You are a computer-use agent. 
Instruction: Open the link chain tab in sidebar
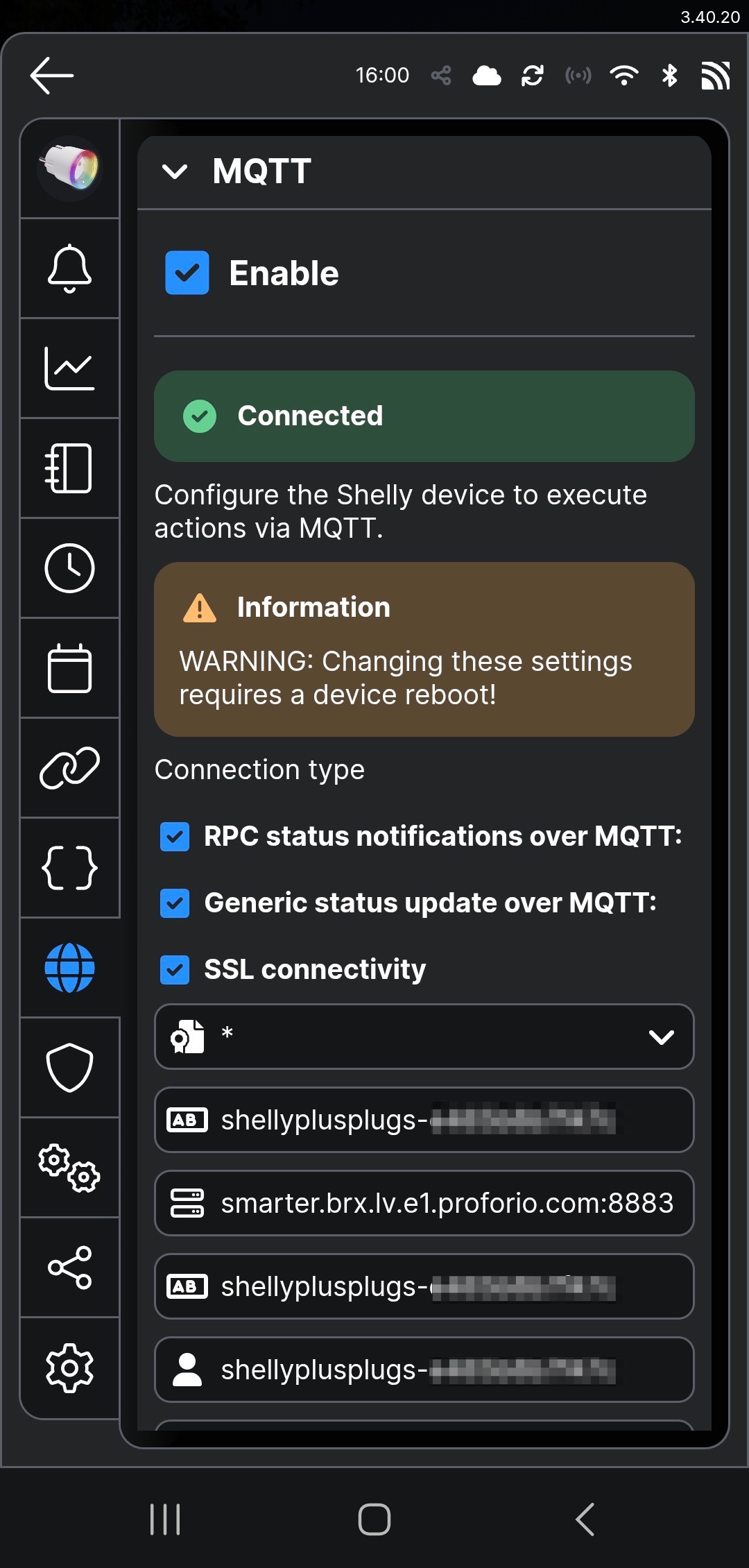tap(69, 768)
